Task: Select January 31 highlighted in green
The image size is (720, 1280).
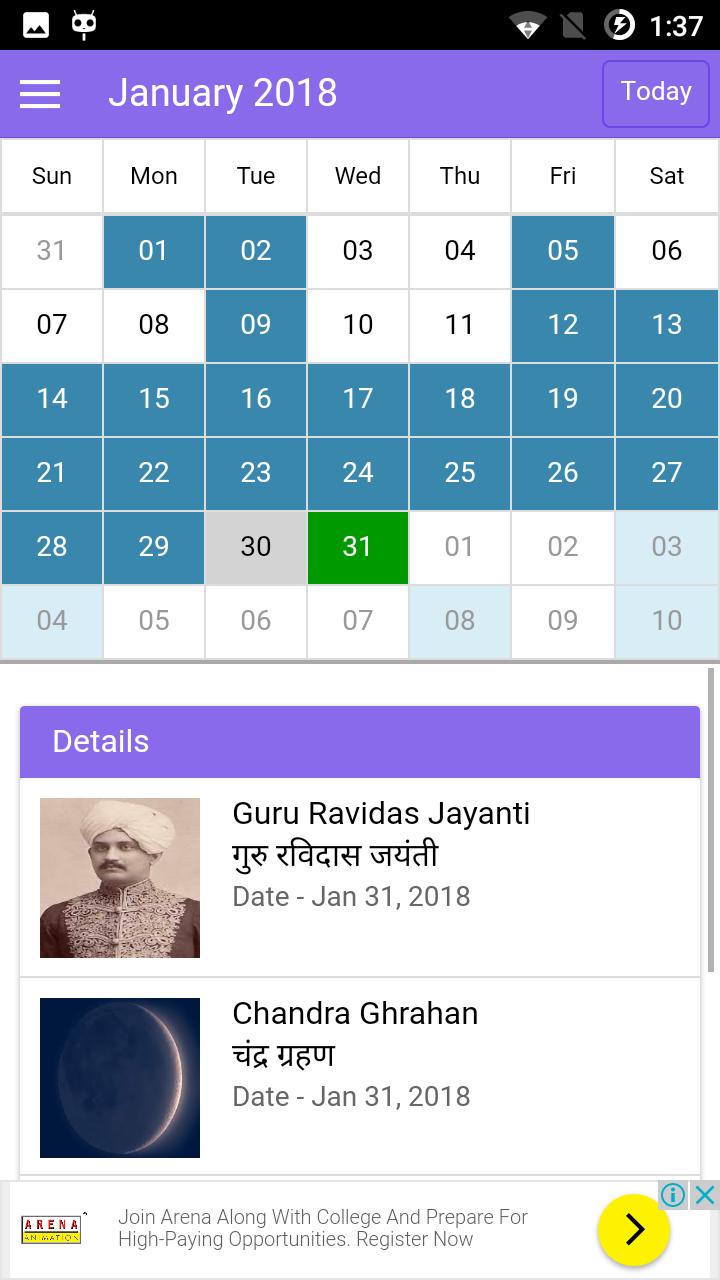Action: click(358, 547)
